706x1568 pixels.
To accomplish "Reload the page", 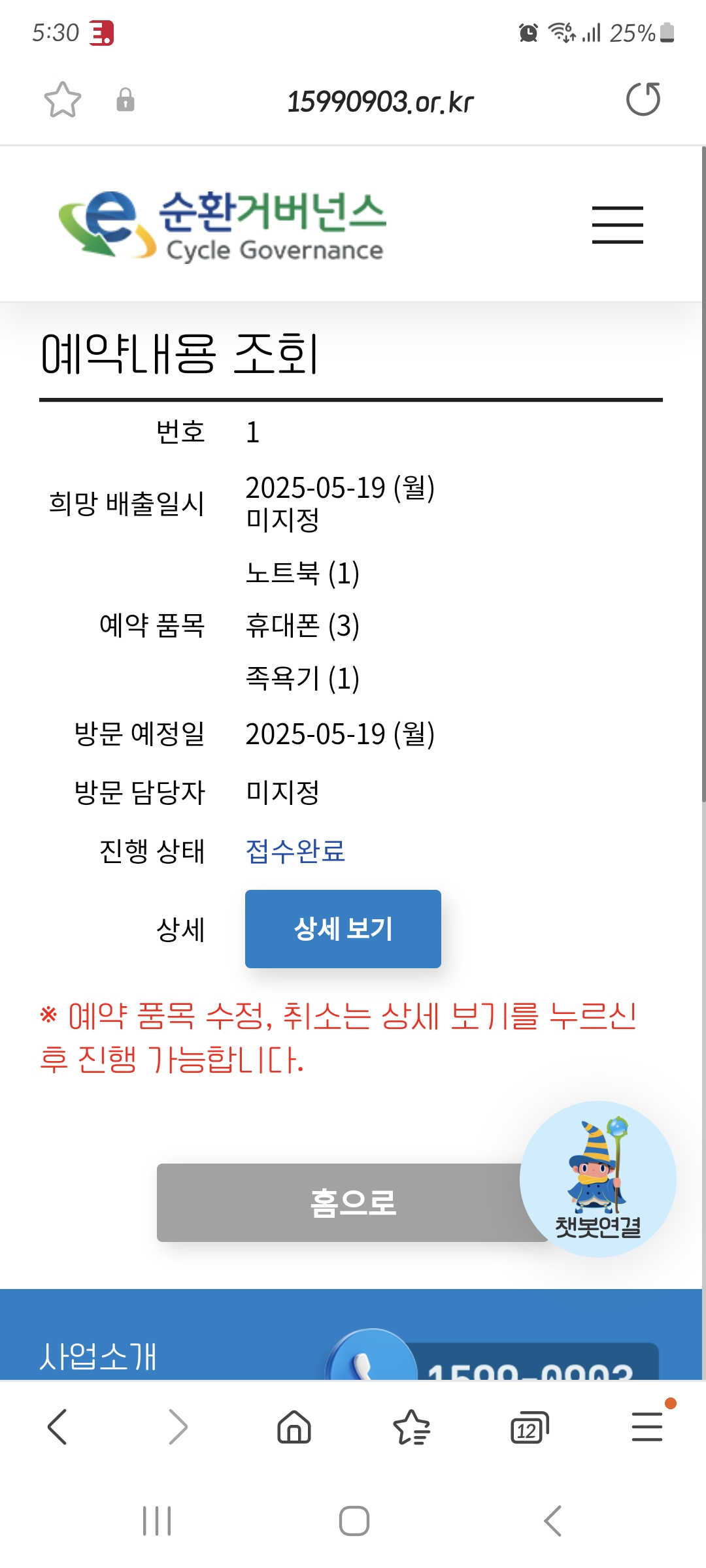I will 643,99.
